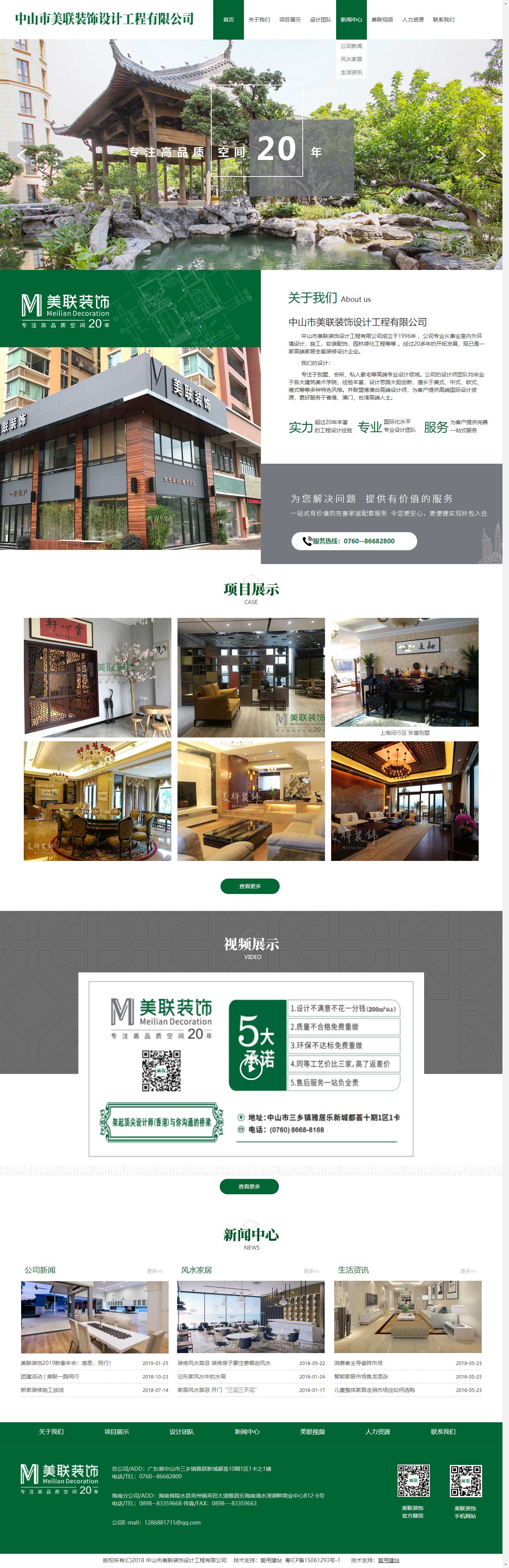Screen dimensions: 509x1568
Task: Show the previous banner slide
Action: 21,155
